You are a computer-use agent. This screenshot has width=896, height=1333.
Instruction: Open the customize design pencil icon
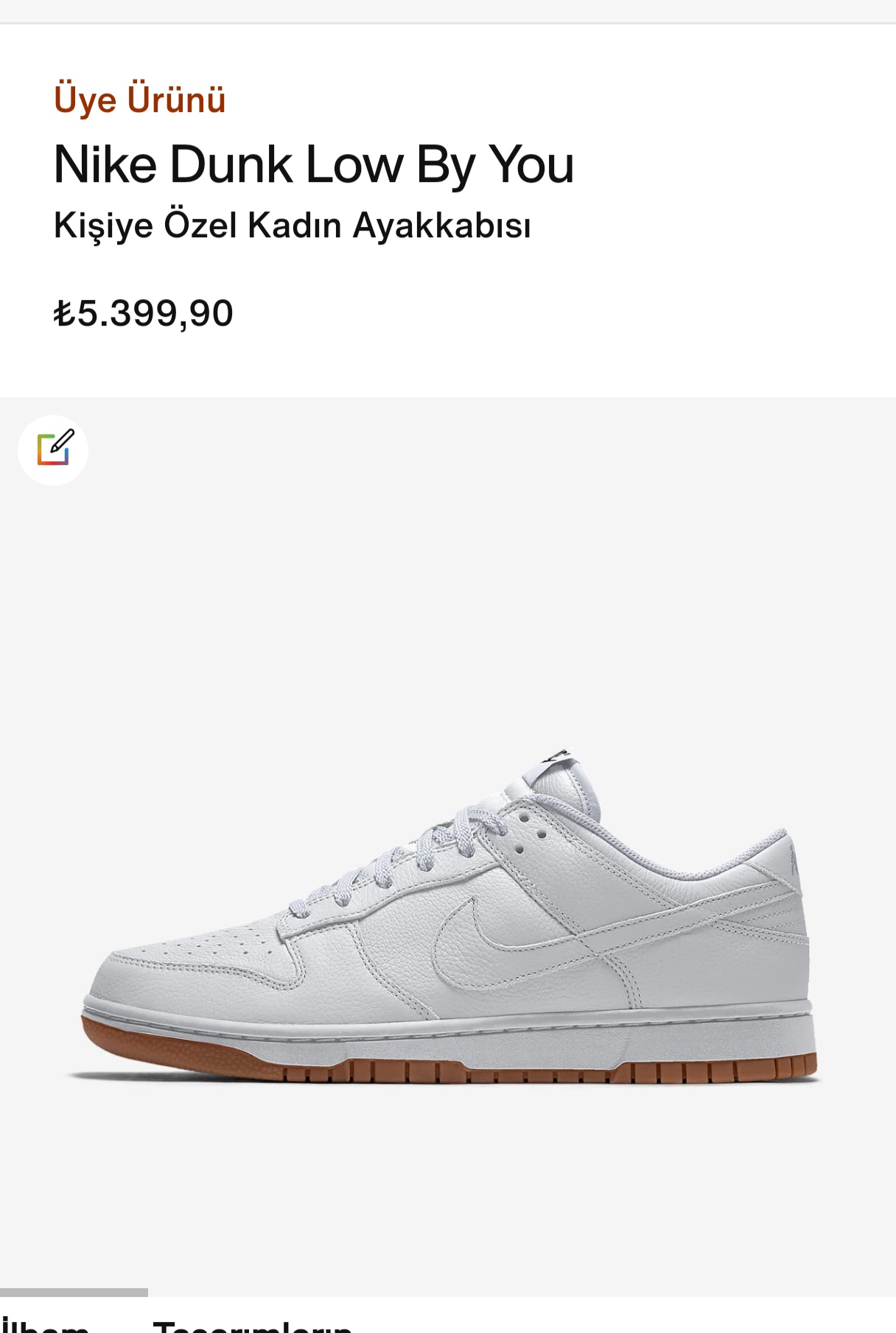tap(53, 449)
